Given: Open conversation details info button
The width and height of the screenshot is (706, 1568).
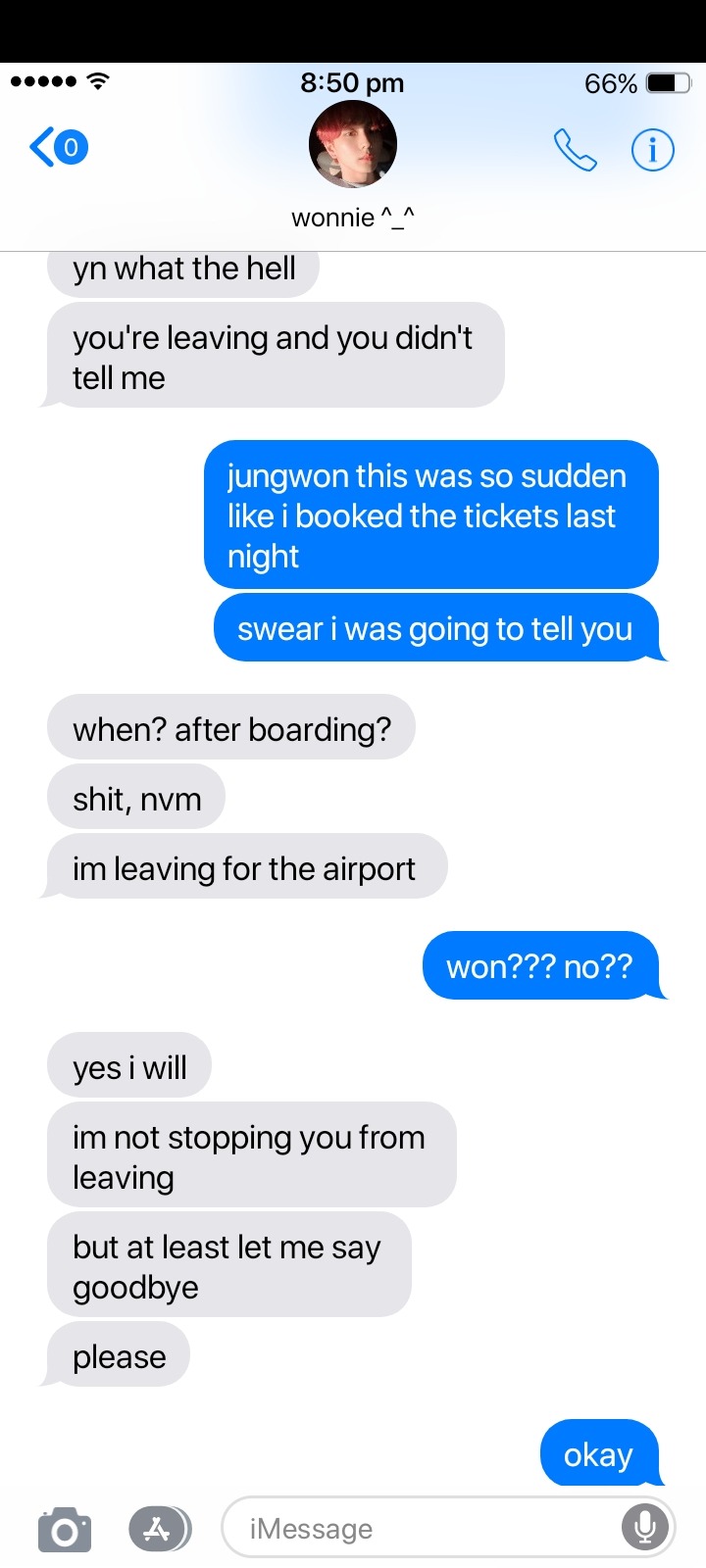Looking at the screenshot, I should (652, 150).
